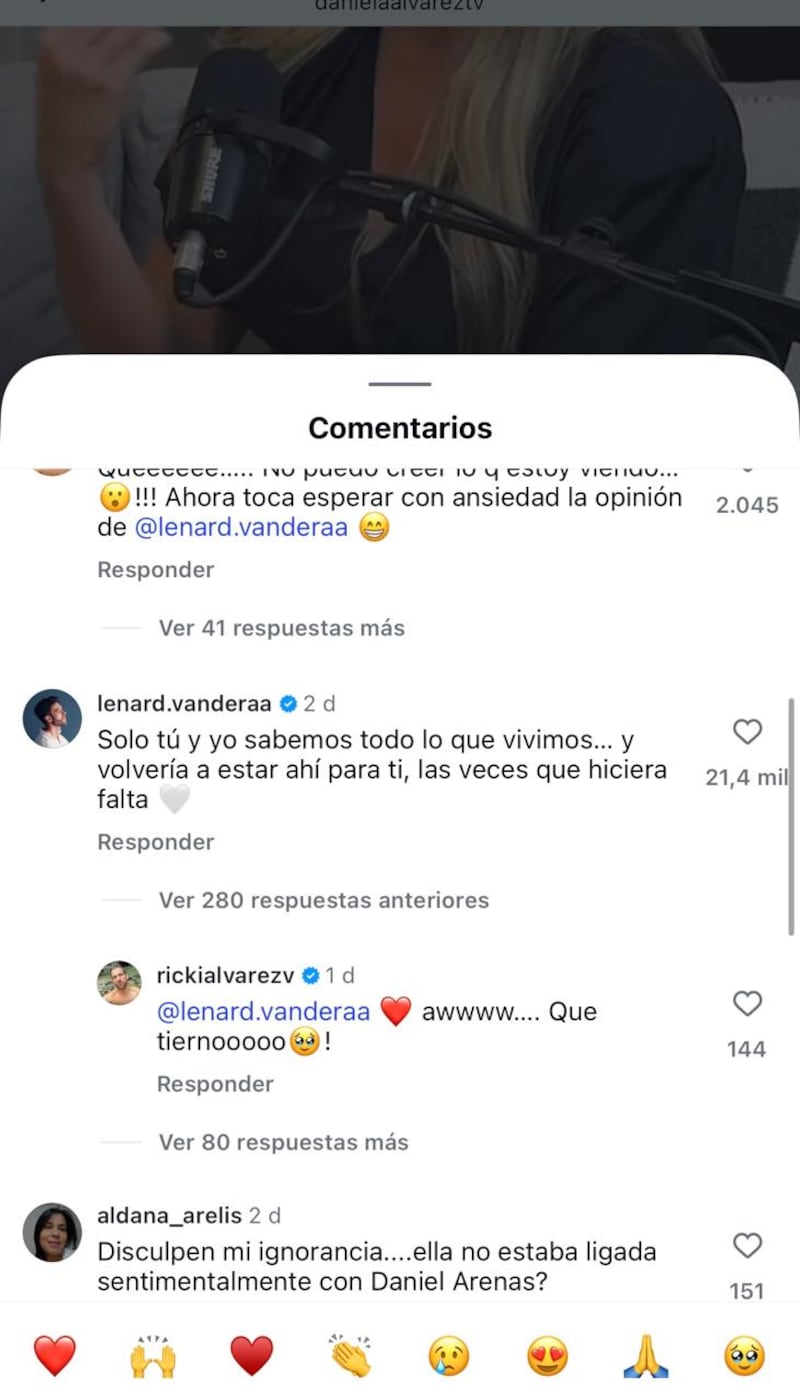Like lenard.vanderaa's comment with the heart icon
The height and width of the screenshot is (1400, 800).
pos(745,732)
